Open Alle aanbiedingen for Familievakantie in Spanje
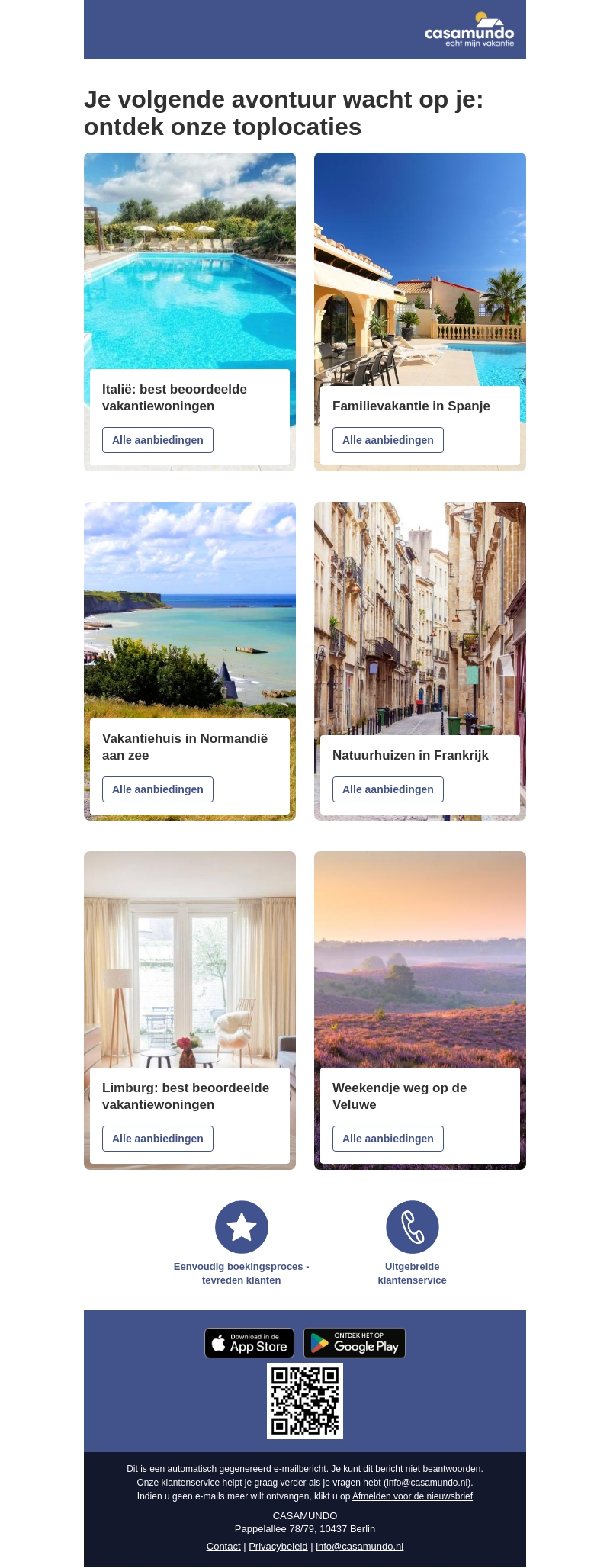The height and width of the screenshot is (1568, 610). point(387,440)
